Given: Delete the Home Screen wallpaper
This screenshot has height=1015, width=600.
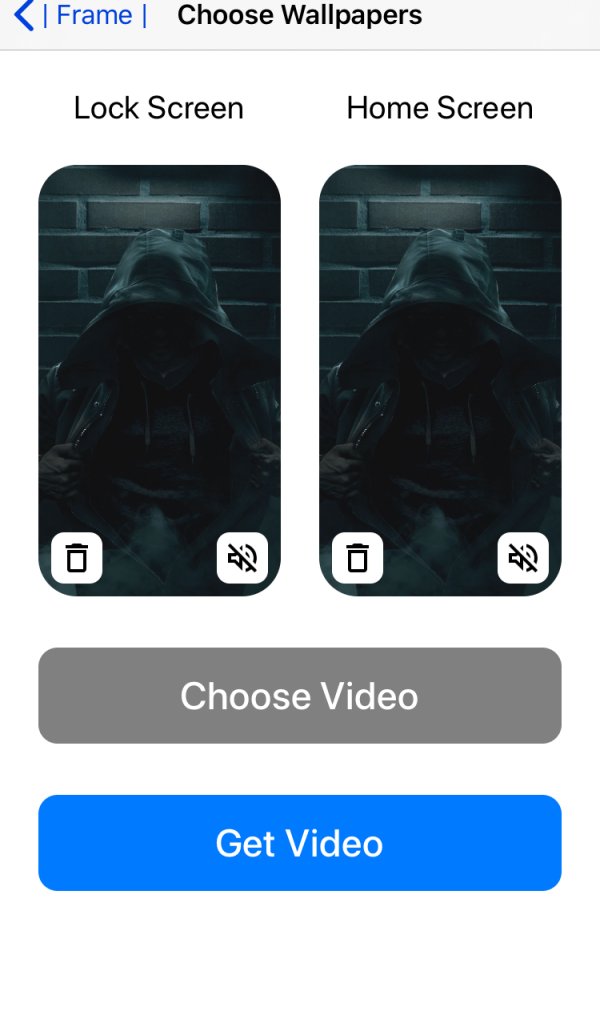Looking at the screenshot, I should 357,557.
